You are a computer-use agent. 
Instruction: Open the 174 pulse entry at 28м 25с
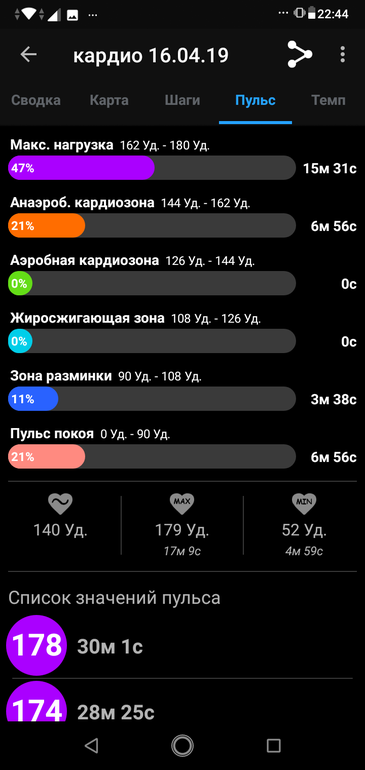pyautogui.click(x=180, y=701)
